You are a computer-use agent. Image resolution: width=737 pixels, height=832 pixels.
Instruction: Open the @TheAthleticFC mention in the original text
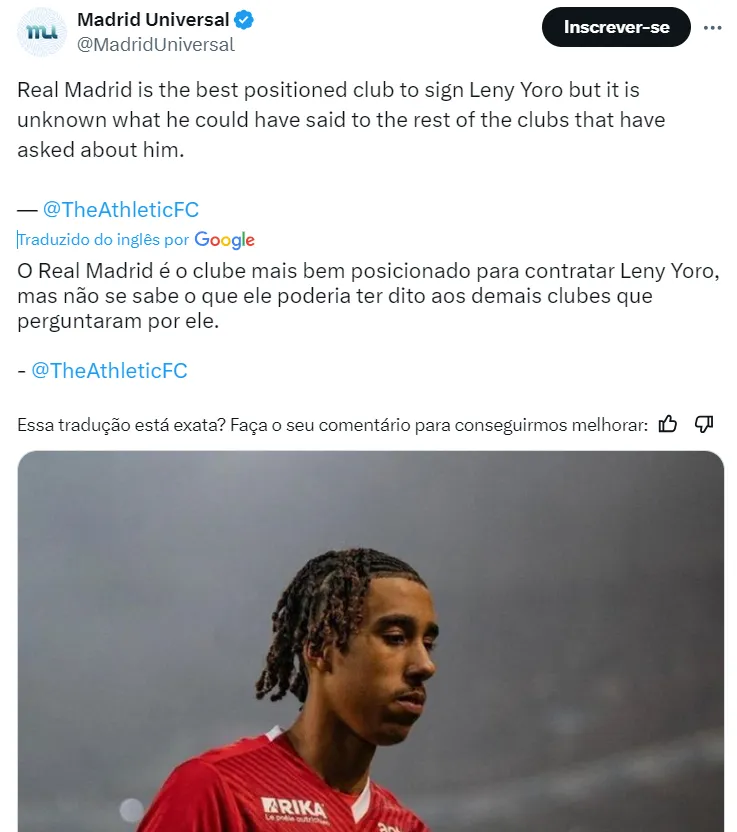[120, 209]
